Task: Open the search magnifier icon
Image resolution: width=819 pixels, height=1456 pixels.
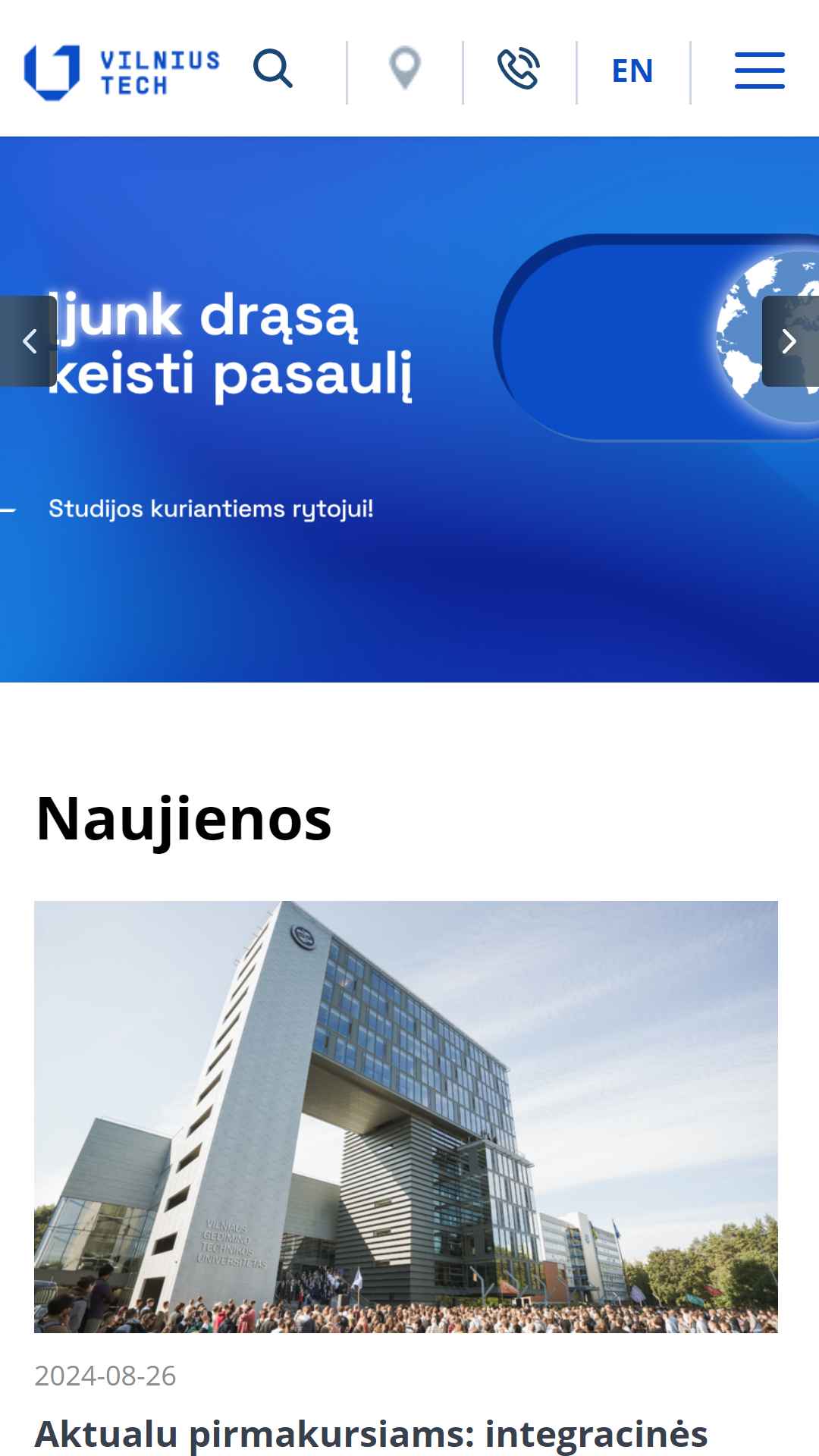Action: click(273, 69)
